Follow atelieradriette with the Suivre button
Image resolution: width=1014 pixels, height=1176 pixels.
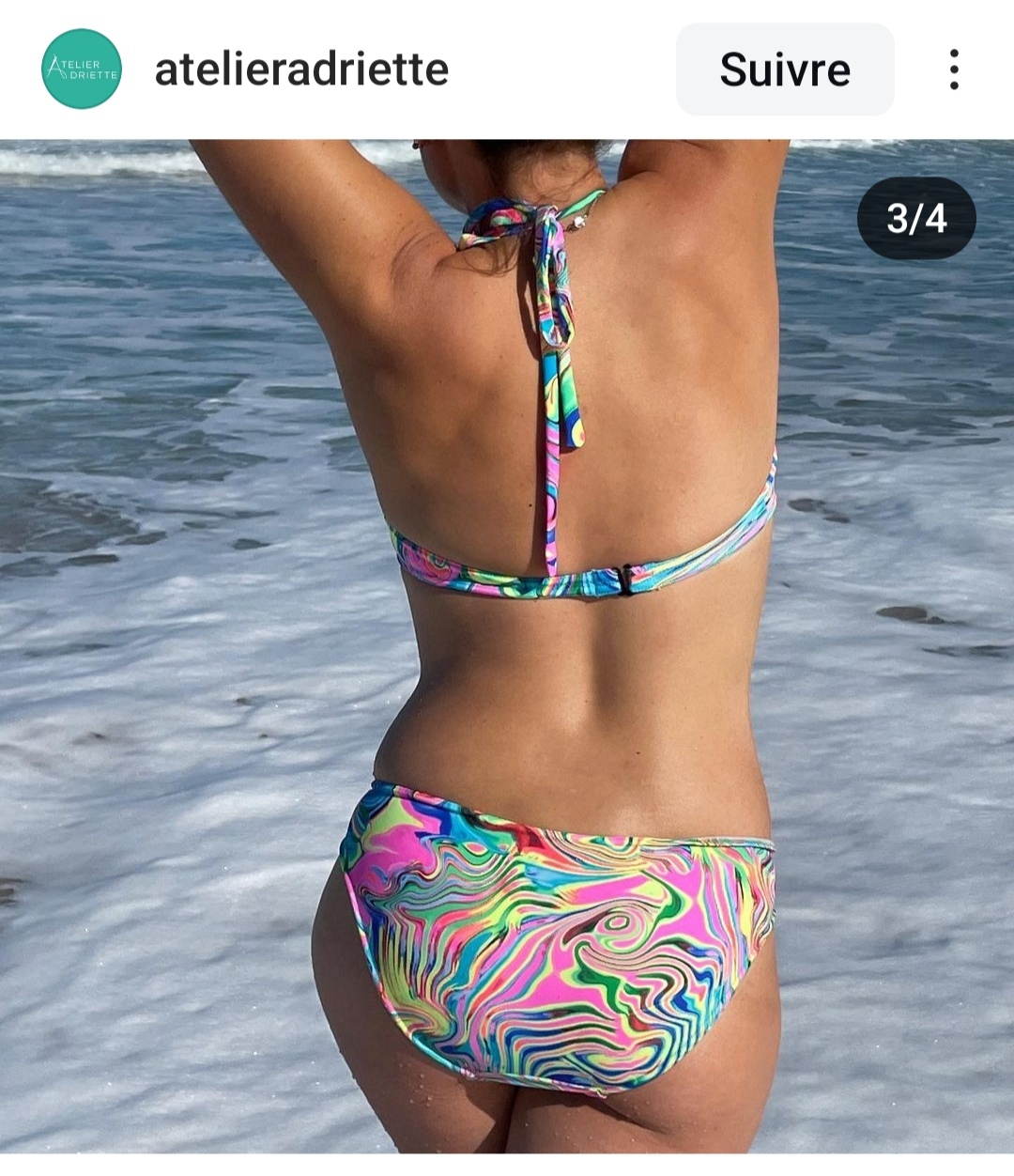tap(785, 70)
